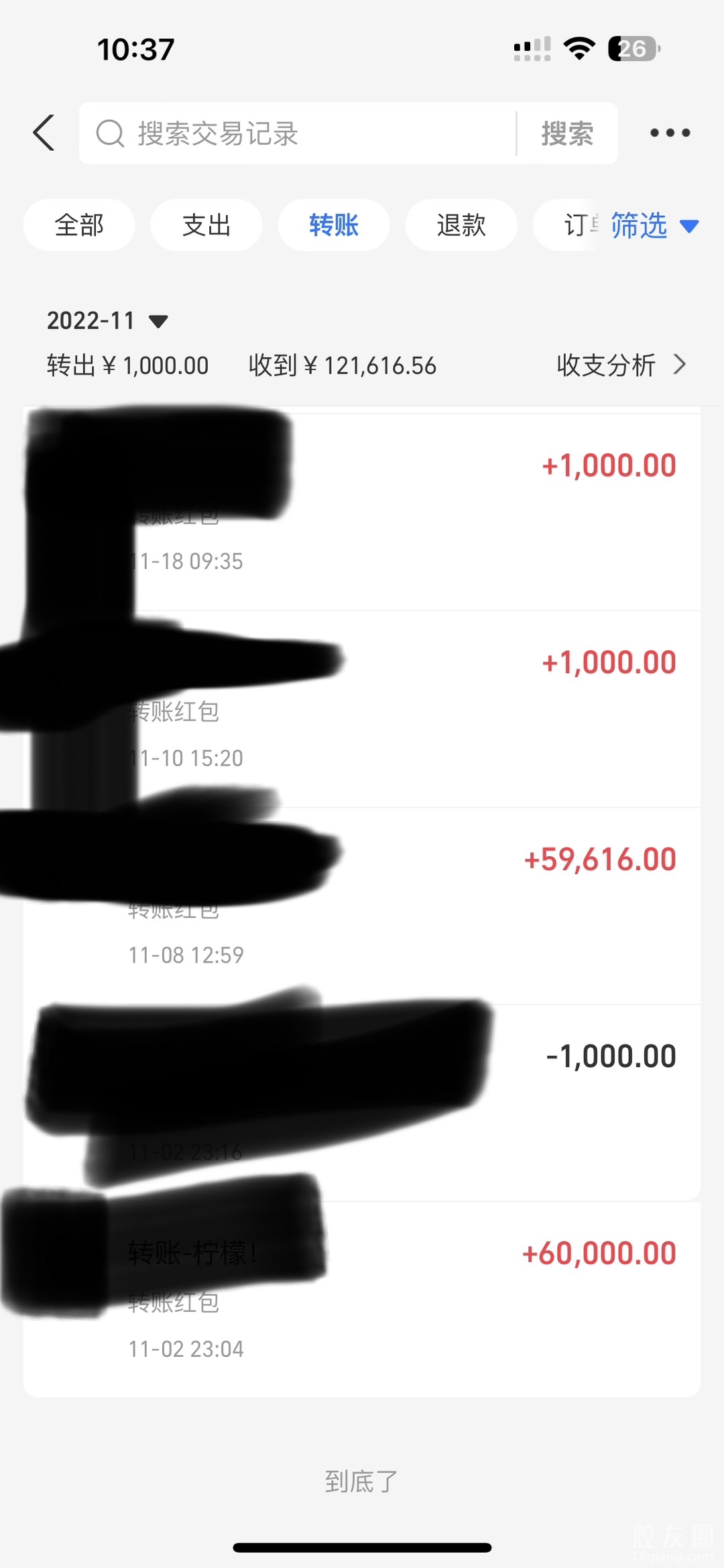Show 退款 transactions
Viewport: 724px width, 1568px height.
click(461, 225)
